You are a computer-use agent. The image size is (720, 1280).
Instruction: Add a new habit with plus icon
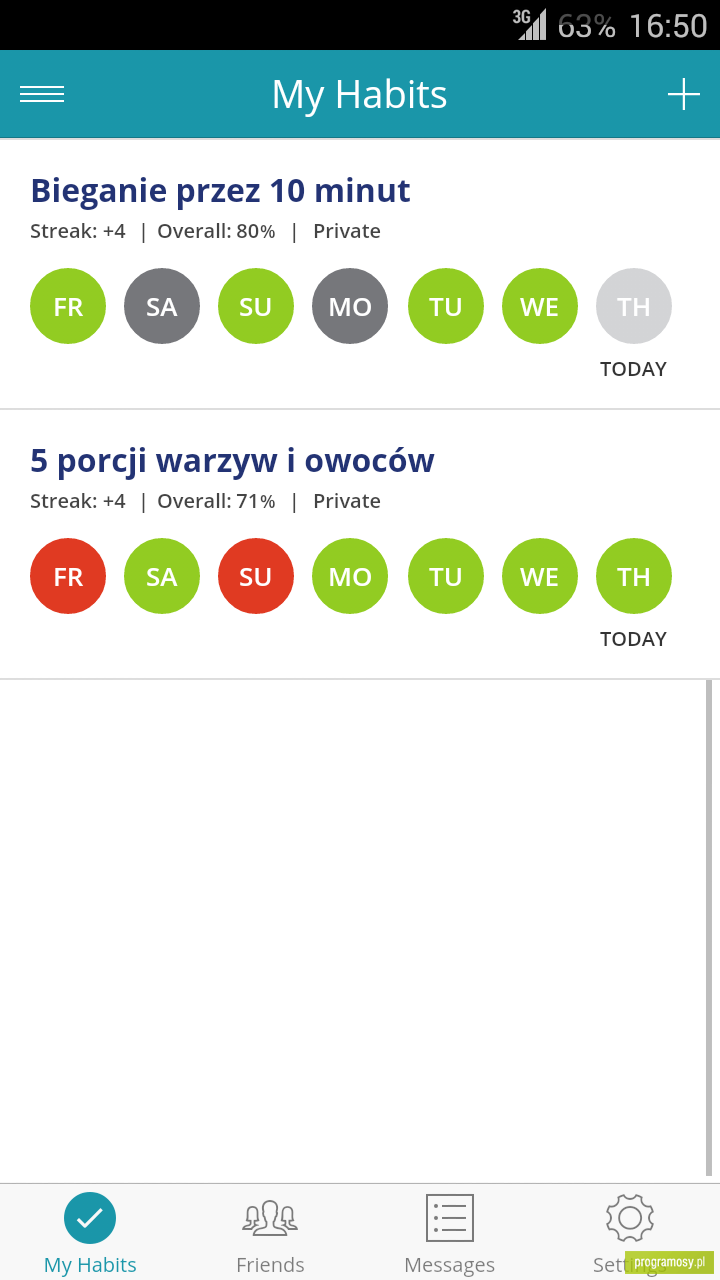(684, 94)
